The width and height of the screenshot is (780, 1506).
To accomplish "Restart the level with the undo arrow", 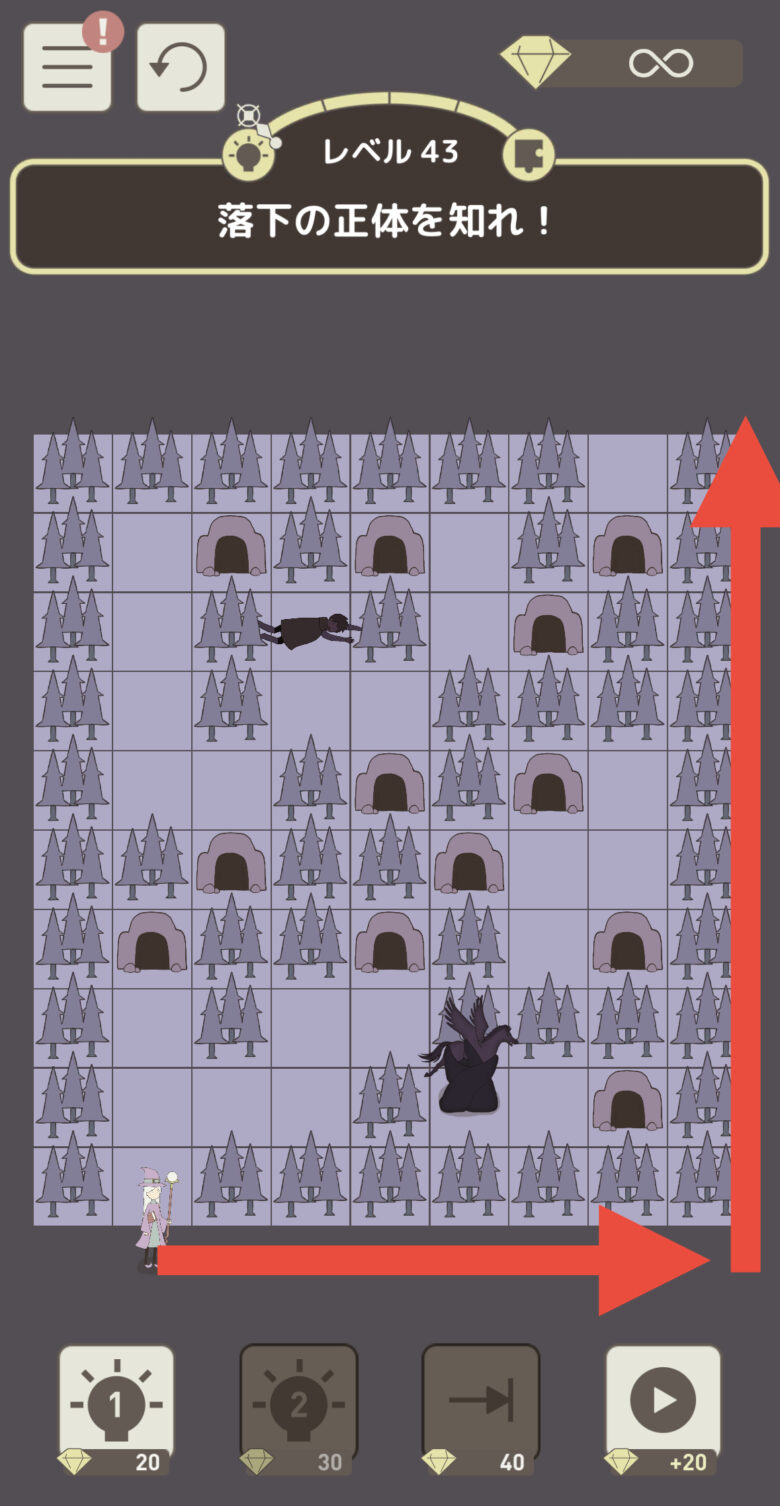I will click(180, 67).
